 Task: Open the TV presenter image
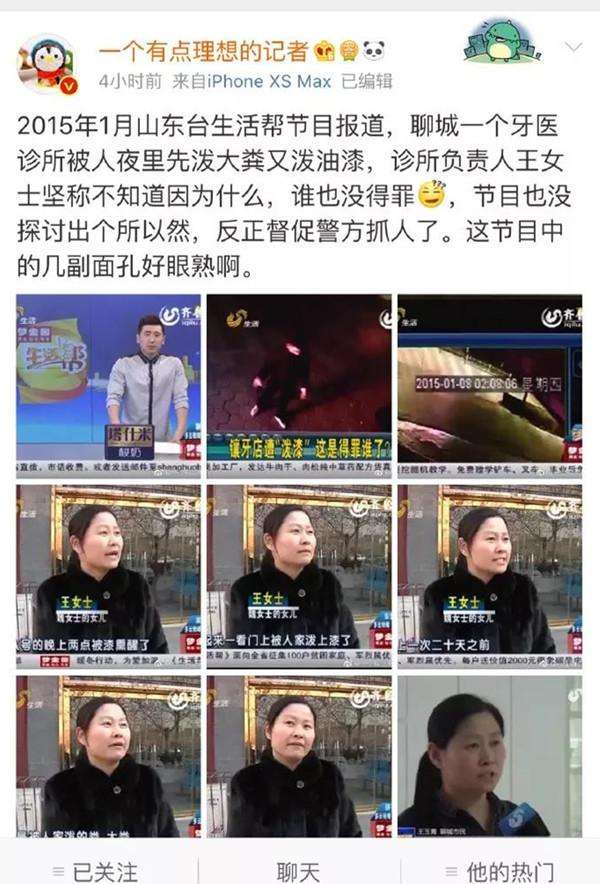point(108,378)
